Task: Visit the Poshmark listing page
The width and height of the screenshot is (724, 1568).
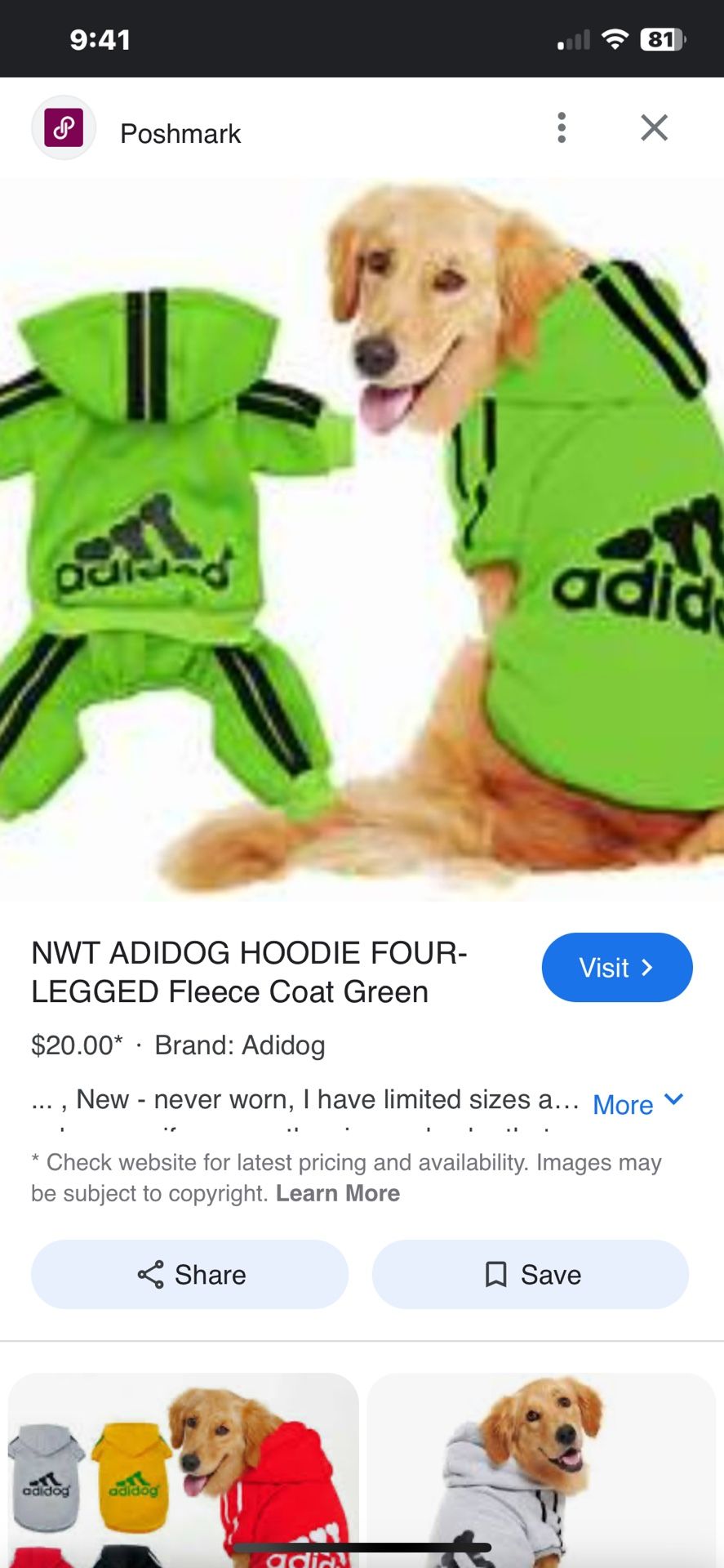Action: tap(617, 968)
